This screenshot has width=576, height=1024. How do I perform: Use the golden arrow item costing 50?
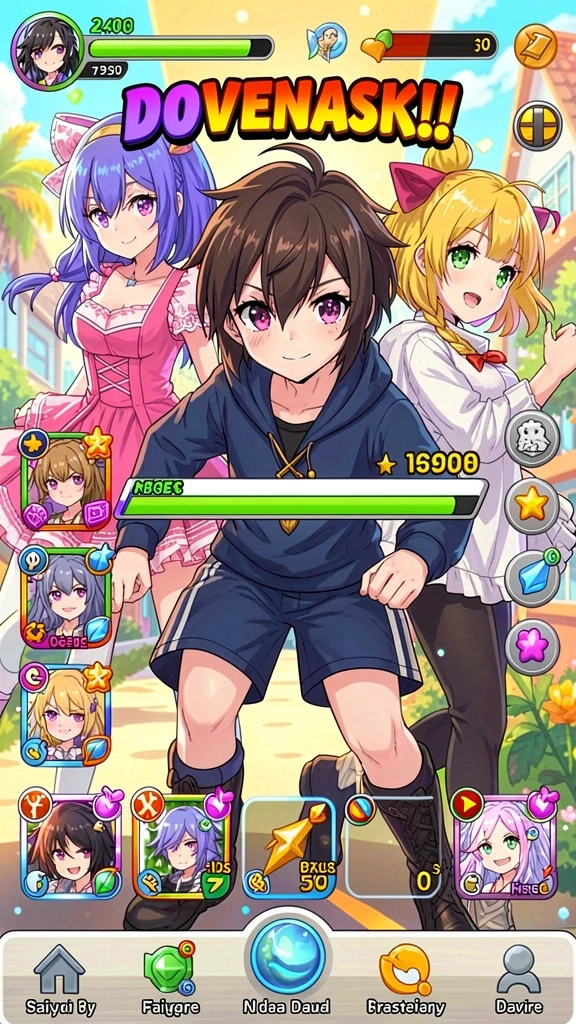tap(289, 848)
